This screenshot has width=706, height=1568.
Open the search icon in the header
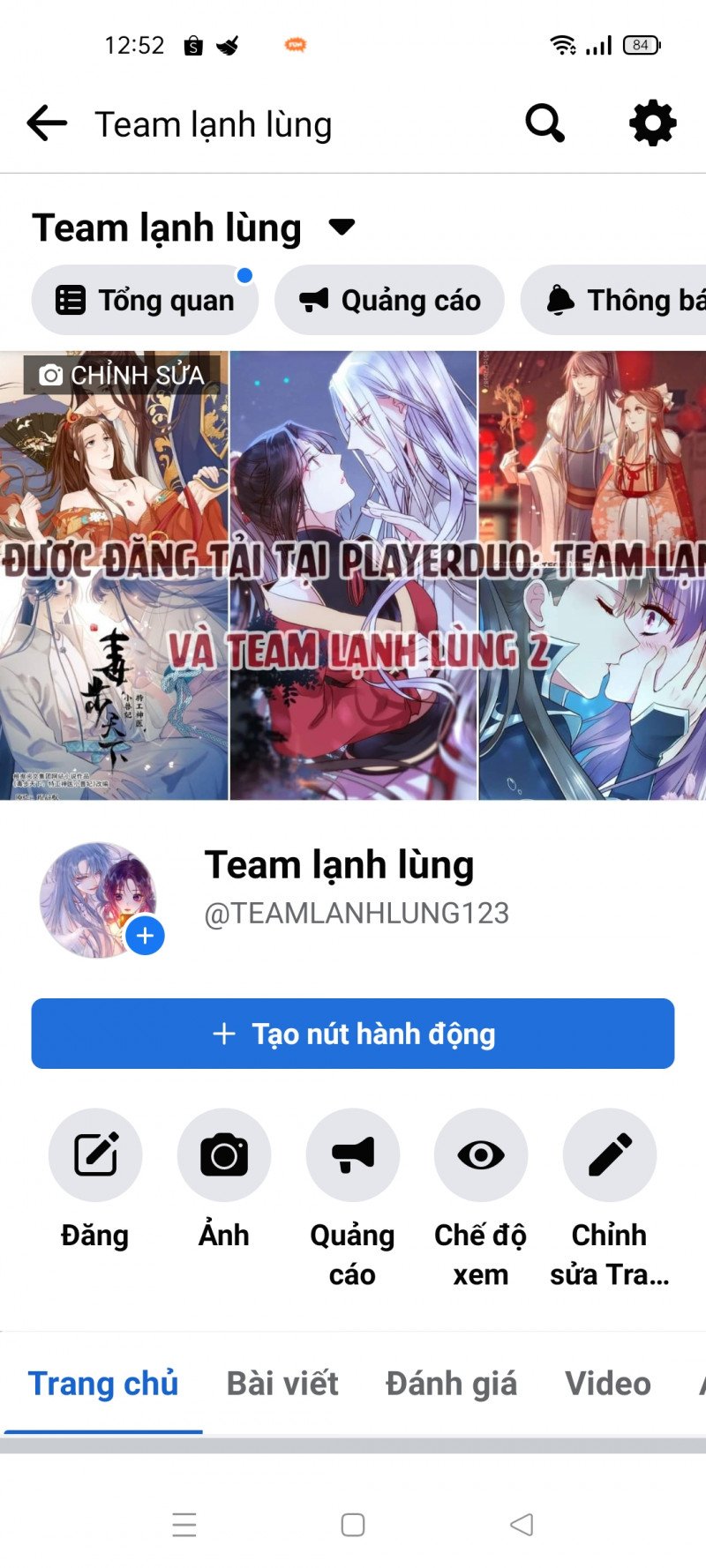point(545,123)
